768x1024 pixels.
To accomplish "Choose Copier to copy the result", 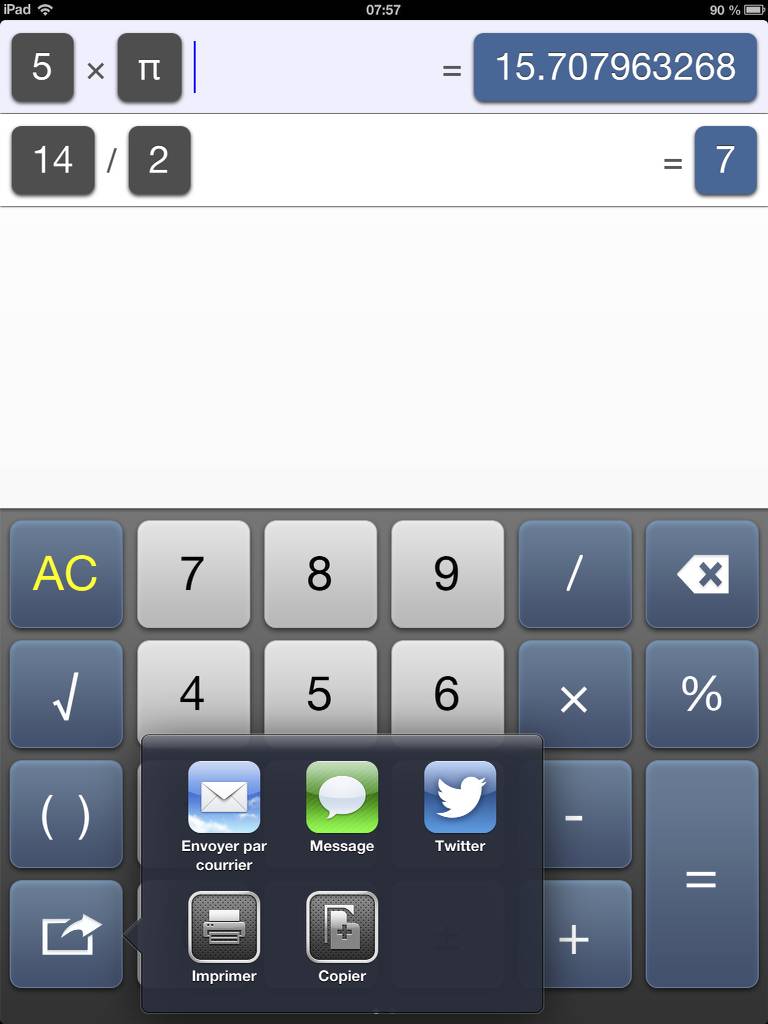I will 342,928.
